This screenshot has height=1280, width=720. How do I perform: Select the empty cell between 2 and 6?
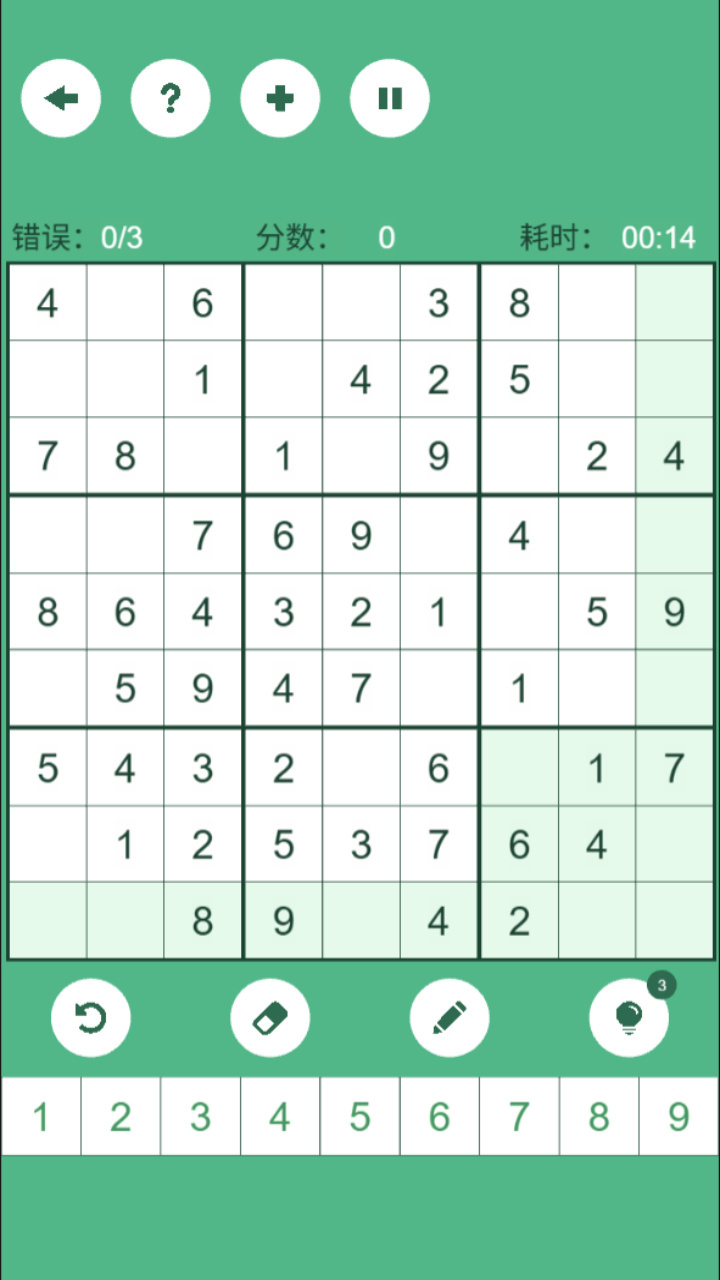point(361,768)
